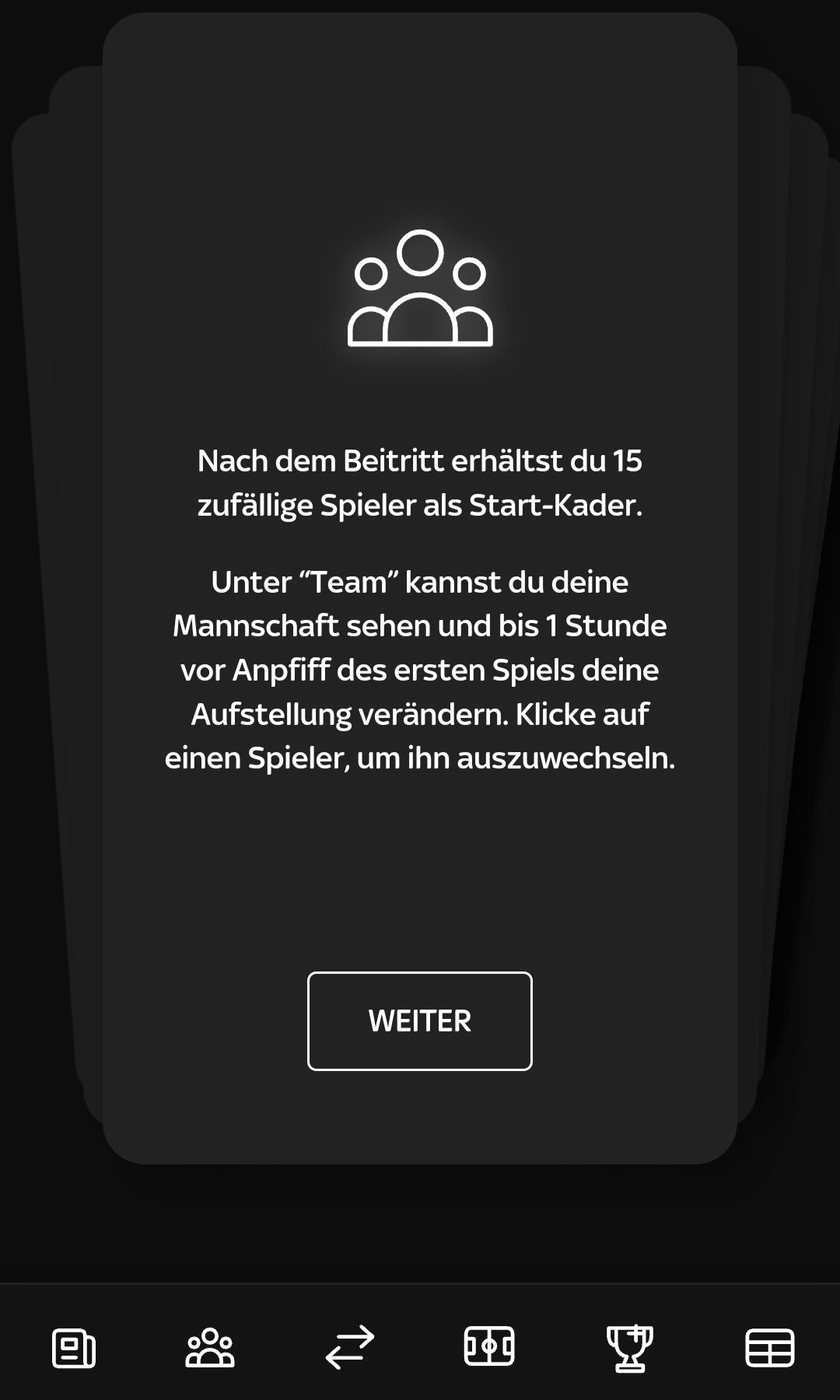840x1400 pixels.
Task: Open the transfers arrows tab
Action: [x=350, y=1348]
